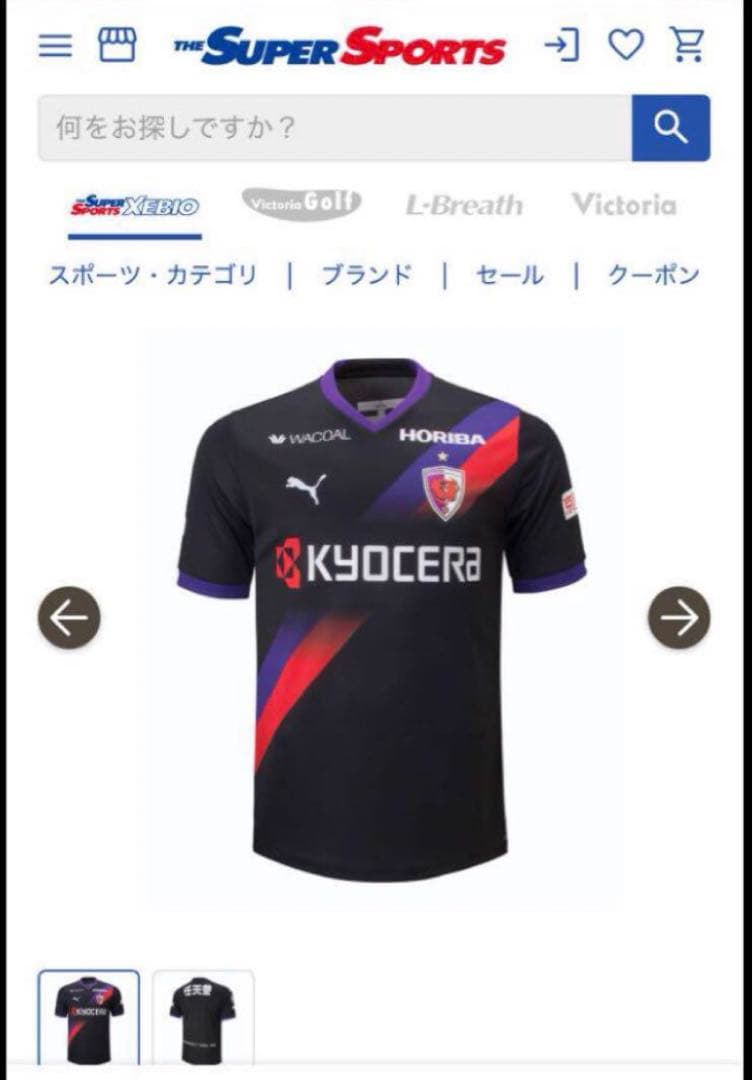The image size is (753, 1080).
Task: Open the store locator icon
Action: point(117,46)
